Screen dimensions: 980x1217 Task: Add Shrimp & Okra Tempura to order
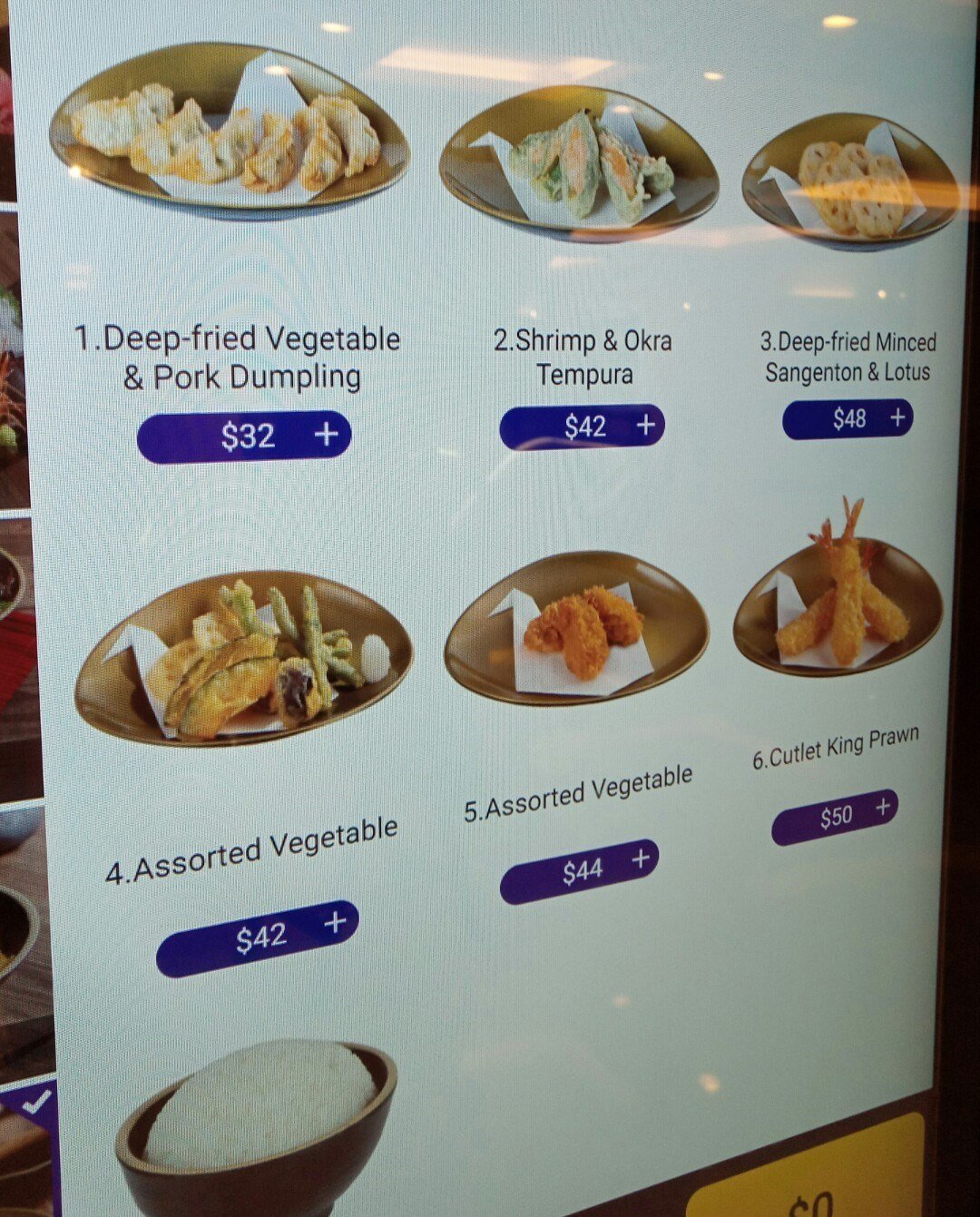coord(582,426)
